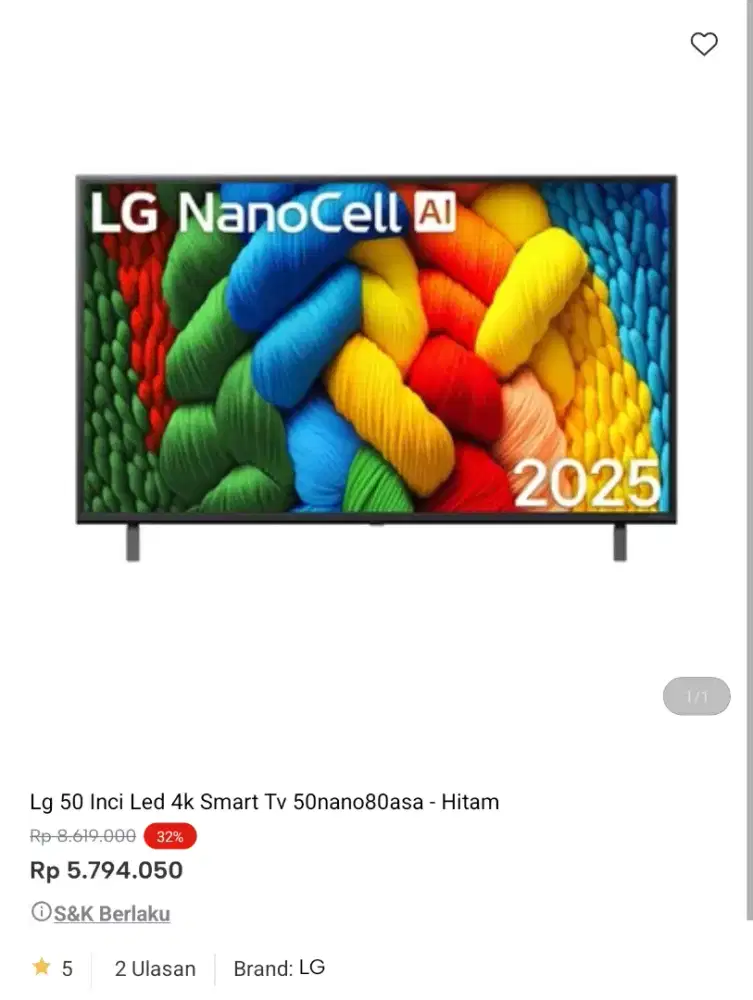Expand the gallery via the 1/1 indicator
The image size is (753, 1000).
coord(695,696)
